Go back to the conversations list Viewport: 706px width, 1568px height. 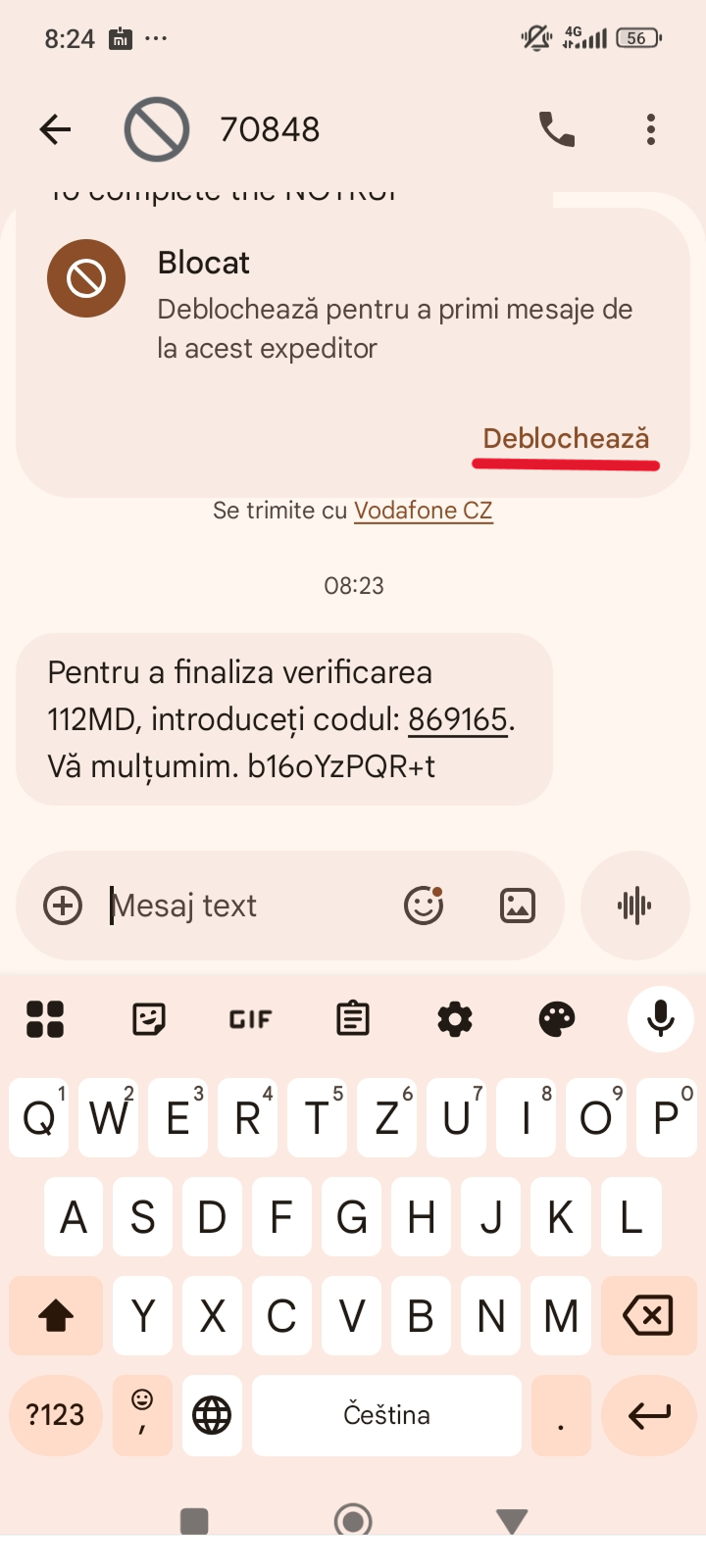[55, 129]
